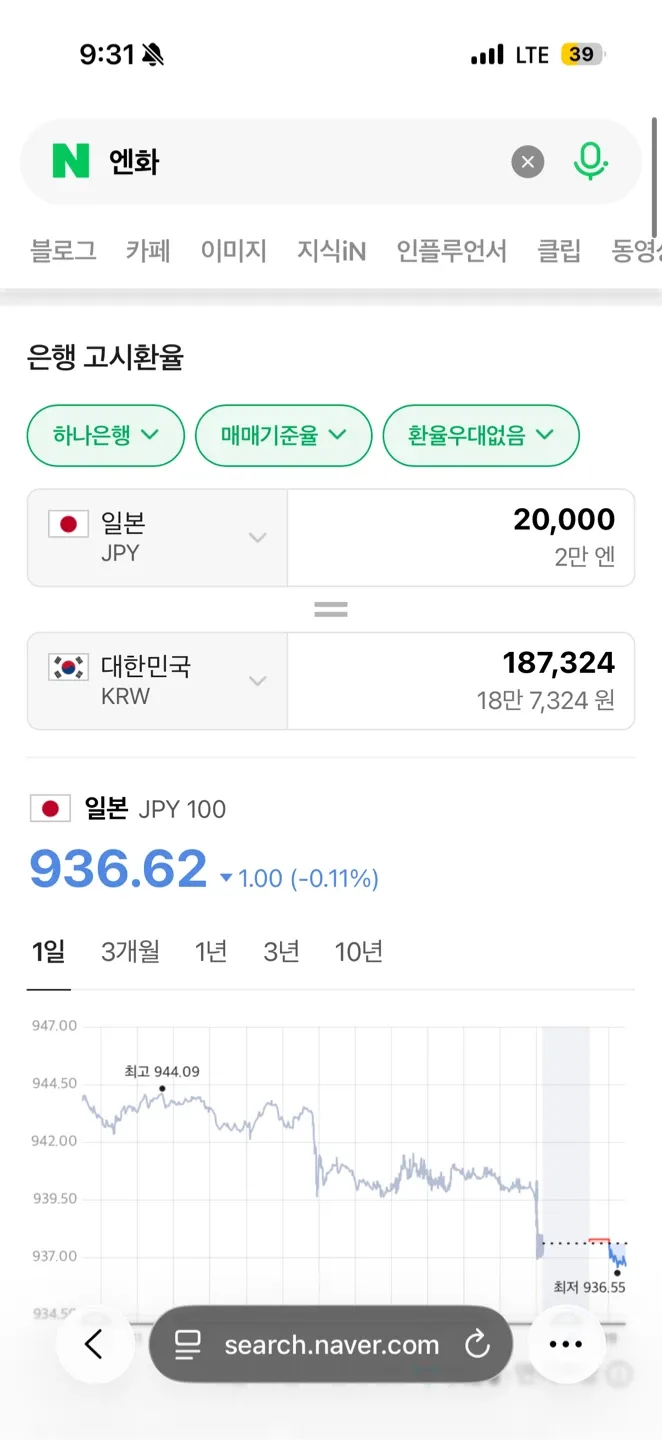Go back with the browser back arrow
This screenshot has width=662, height=1440.
click(94, 1345)
